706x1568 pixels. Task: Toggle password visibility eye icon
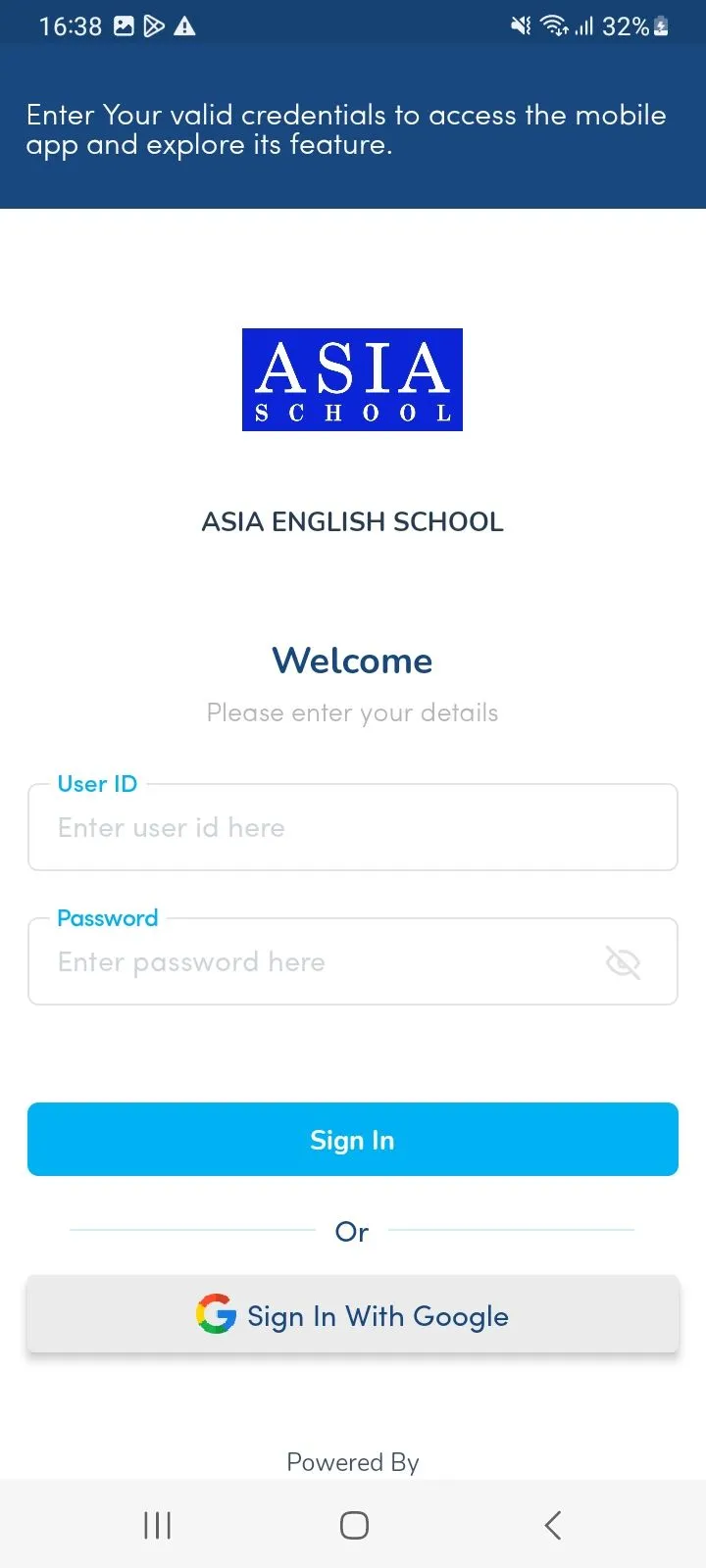623,962
